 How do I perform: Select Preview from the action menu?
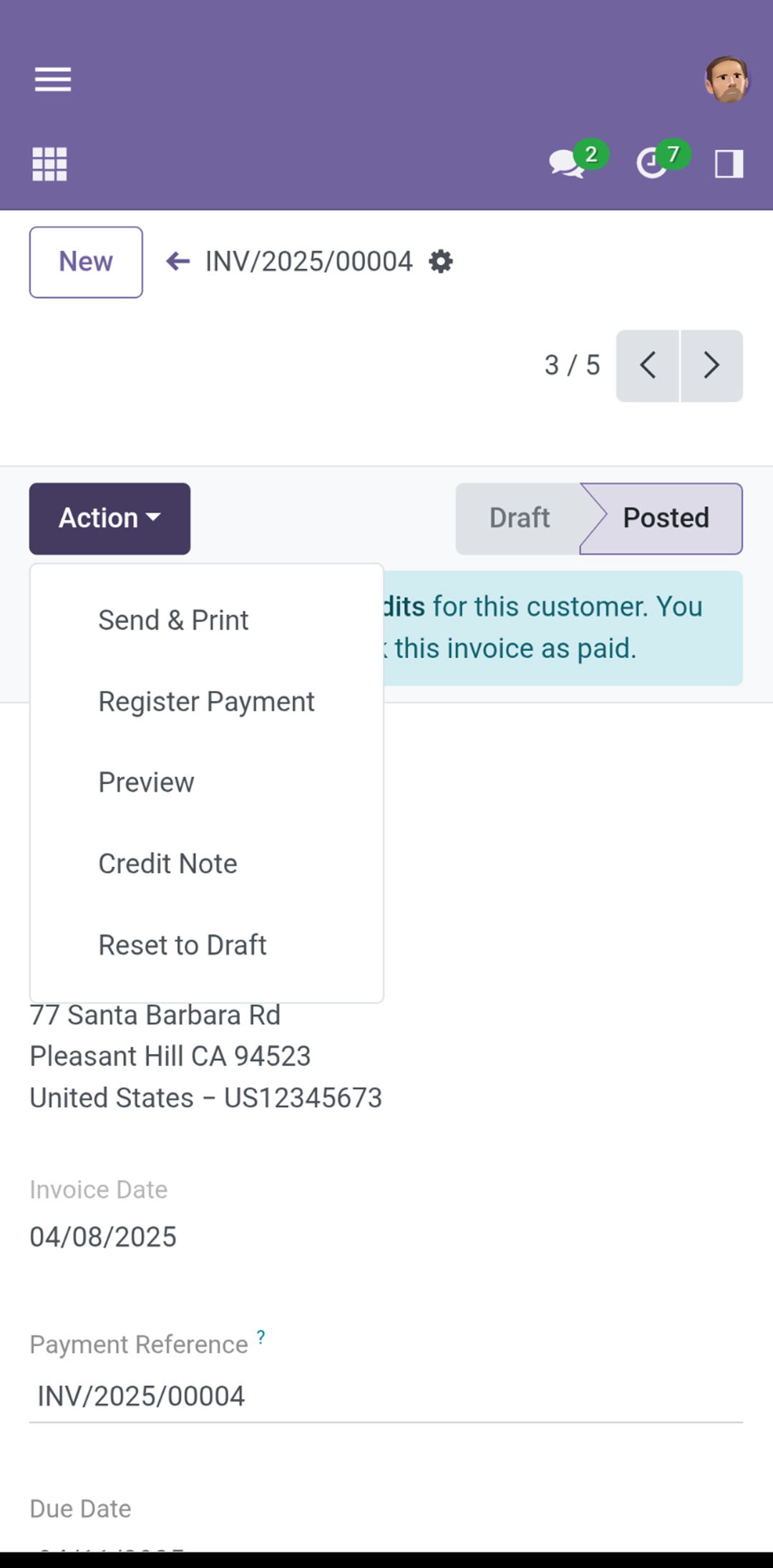146,783
